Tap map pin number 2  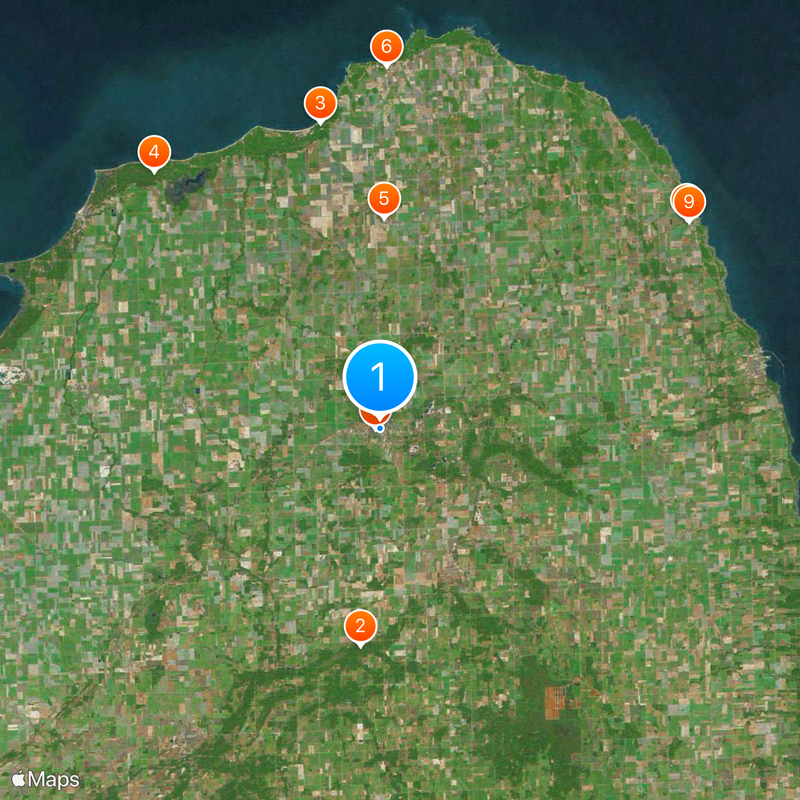point(360,627)
